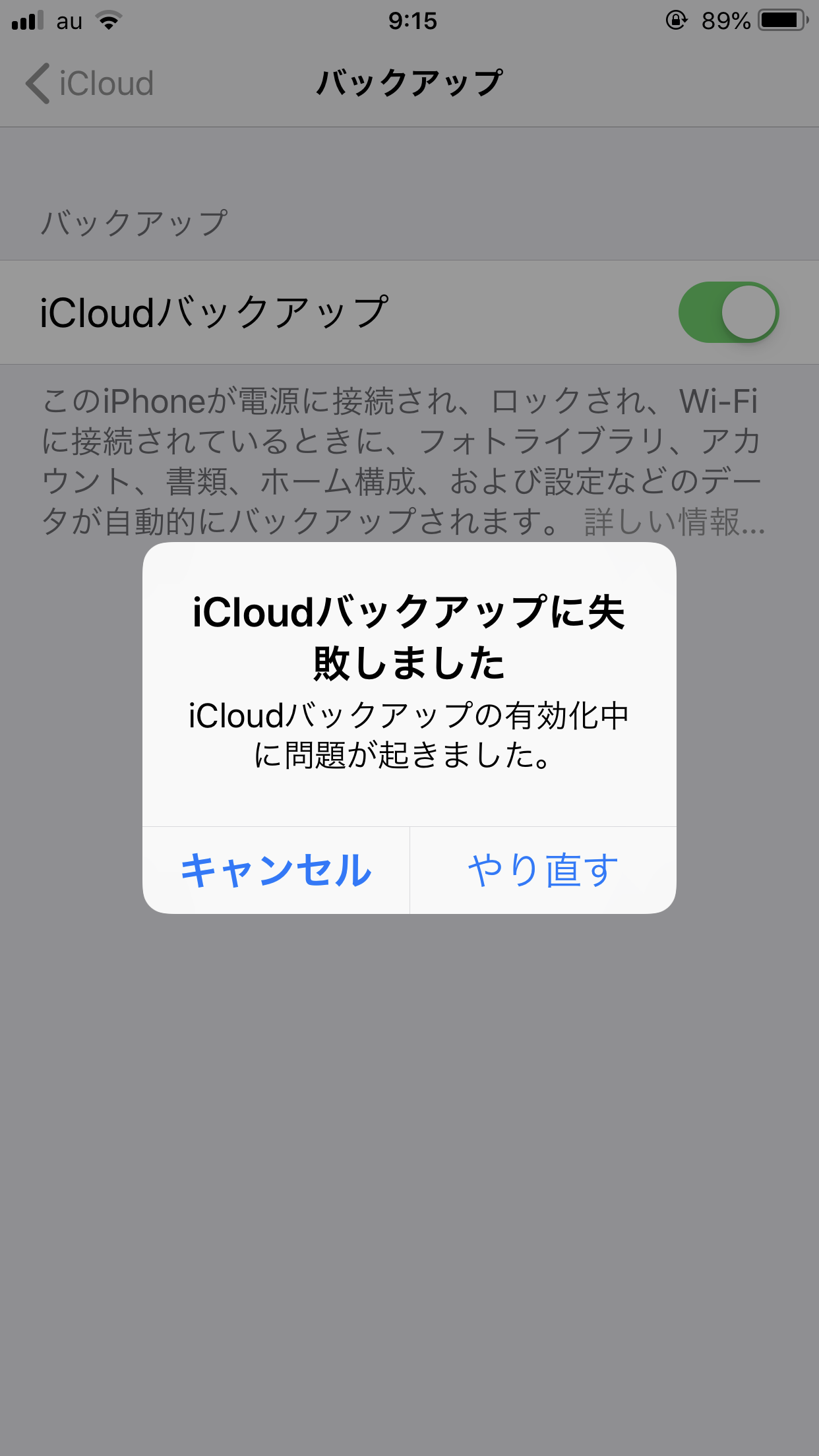Toggle the iCloudバックアップ switch
Screen dimensions: 819x1456
click(728, 313)
